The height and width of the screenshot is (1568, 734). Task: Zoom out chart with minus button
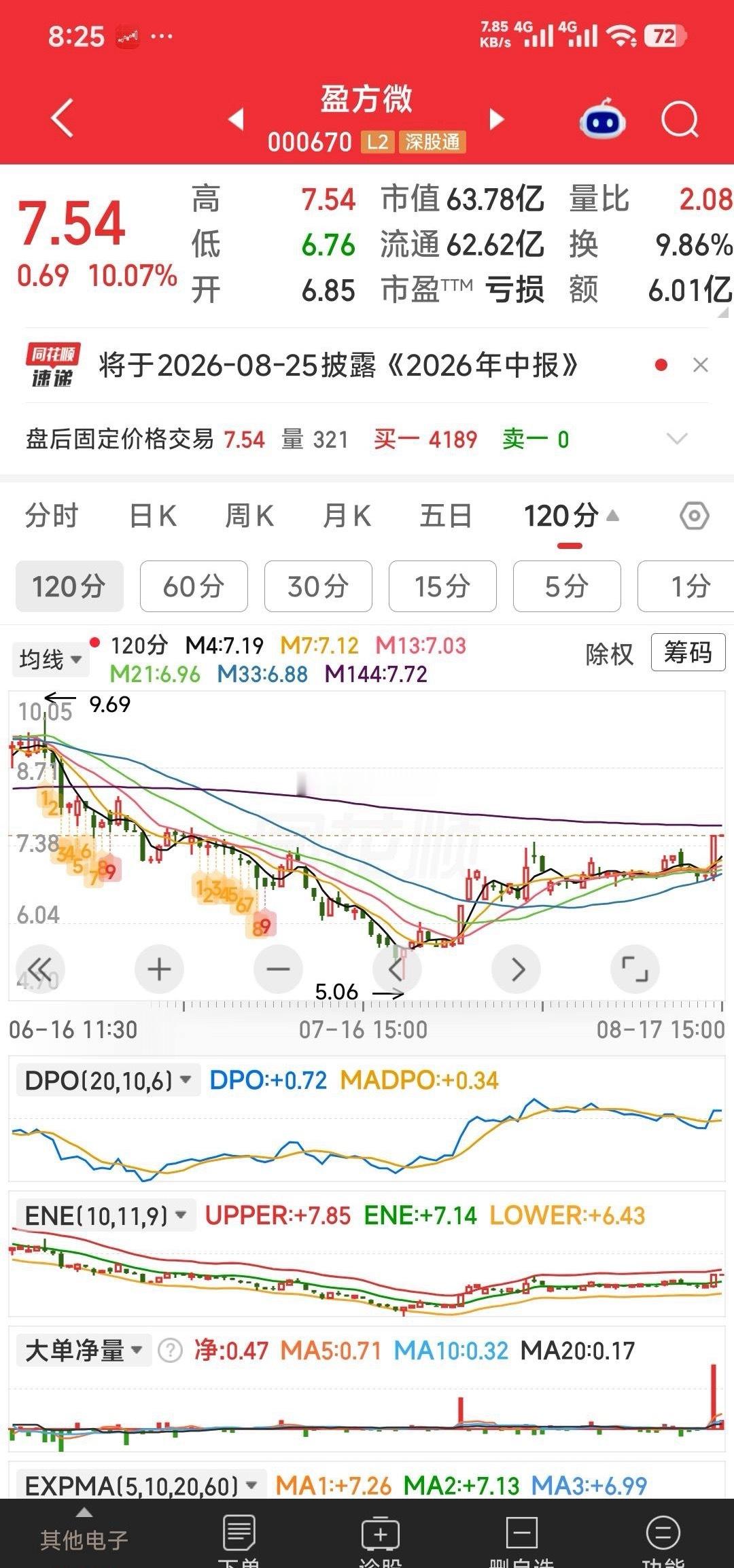point(278,969)
